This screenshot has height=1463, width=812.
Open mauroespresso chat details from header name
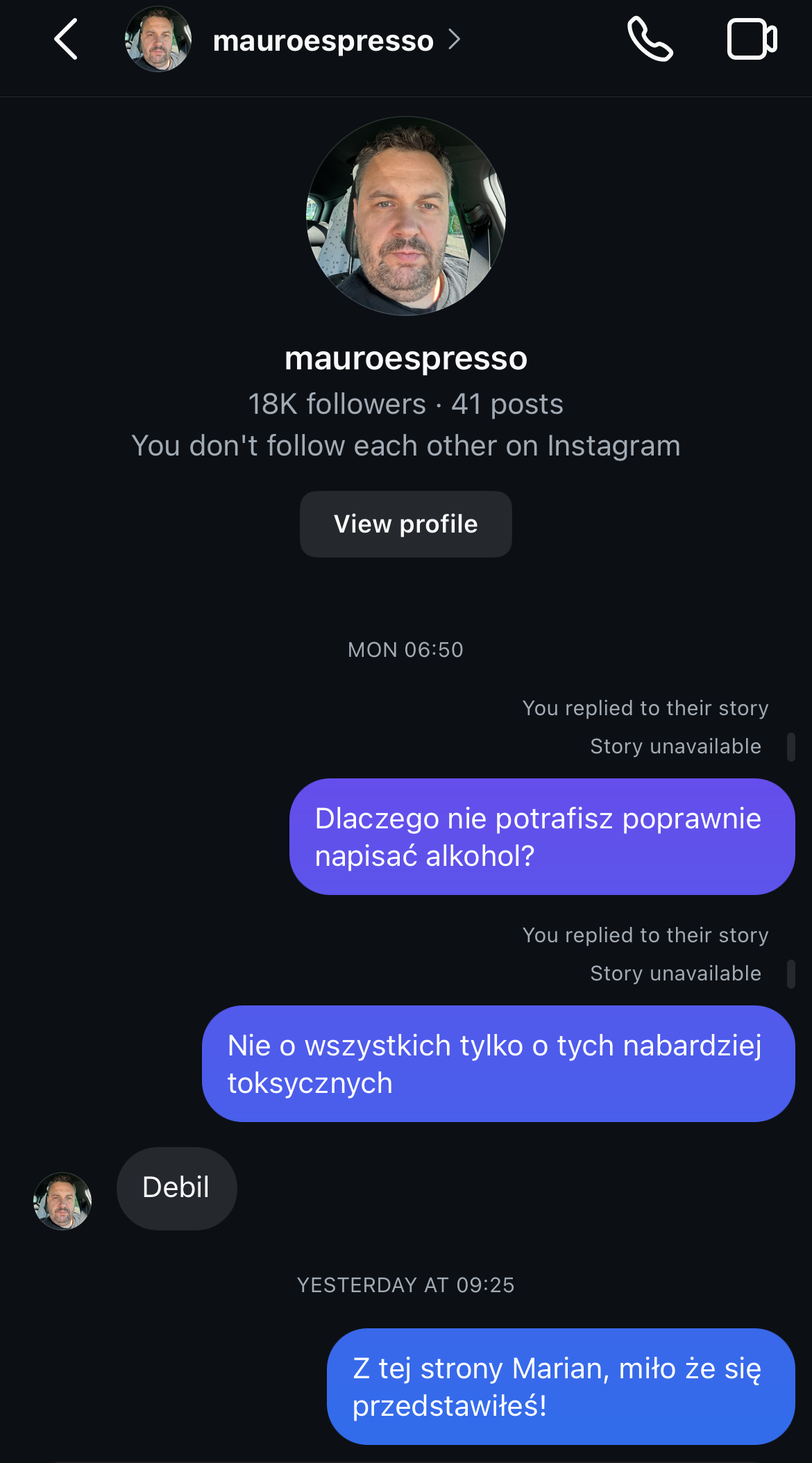324,41
